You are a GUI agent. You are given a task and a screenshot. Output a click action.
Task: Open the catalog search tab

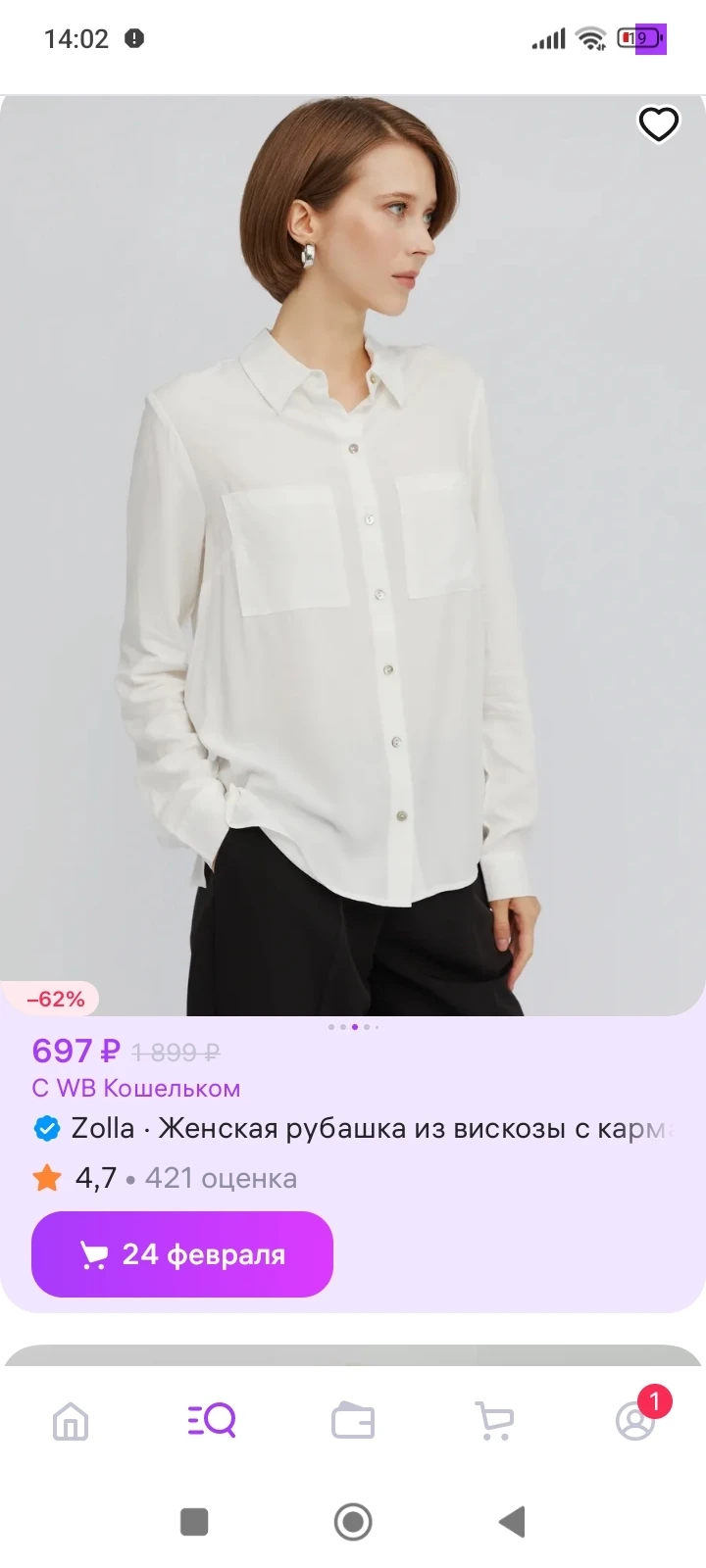tap(212, 1420)
